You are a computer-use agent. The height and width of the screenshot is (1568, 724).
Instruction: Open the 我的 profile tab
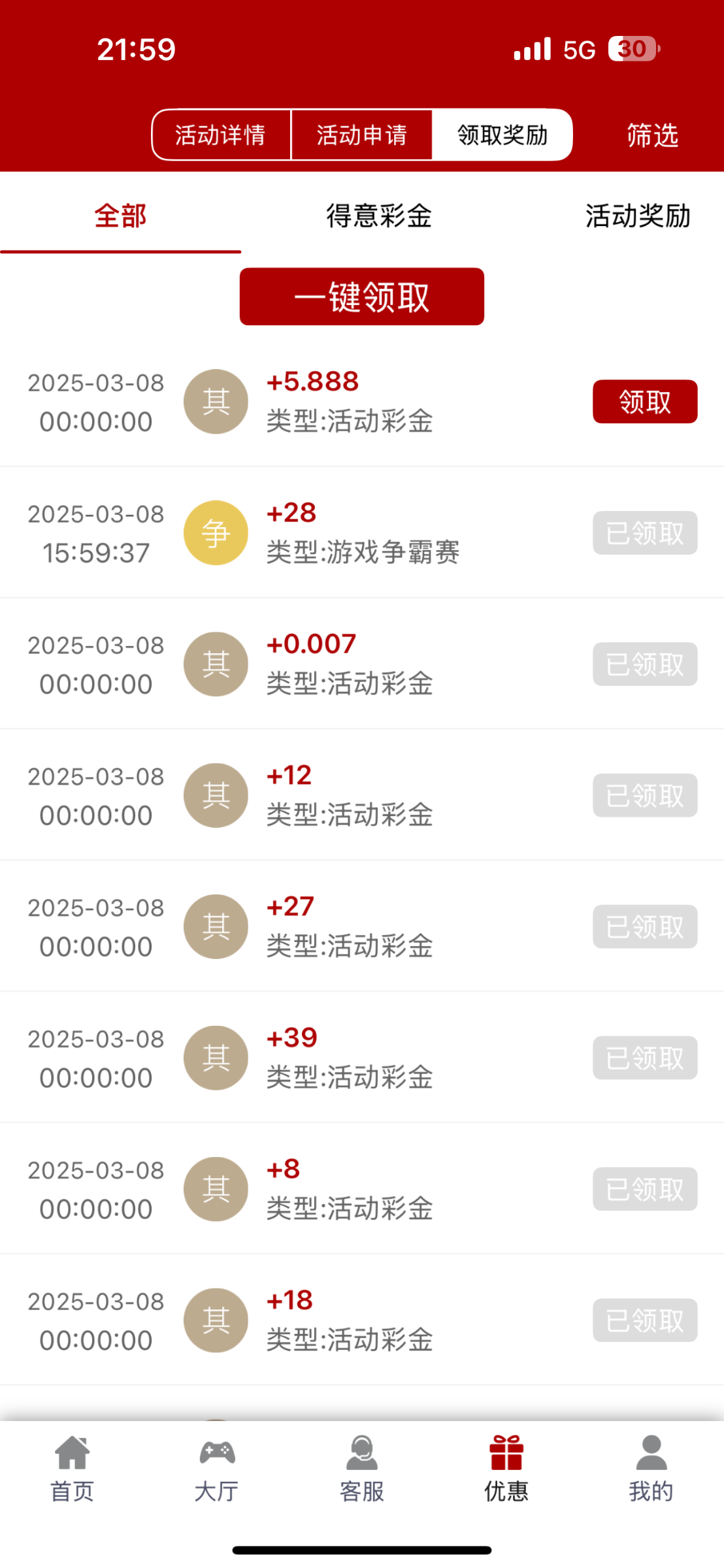click(651, 1466)
